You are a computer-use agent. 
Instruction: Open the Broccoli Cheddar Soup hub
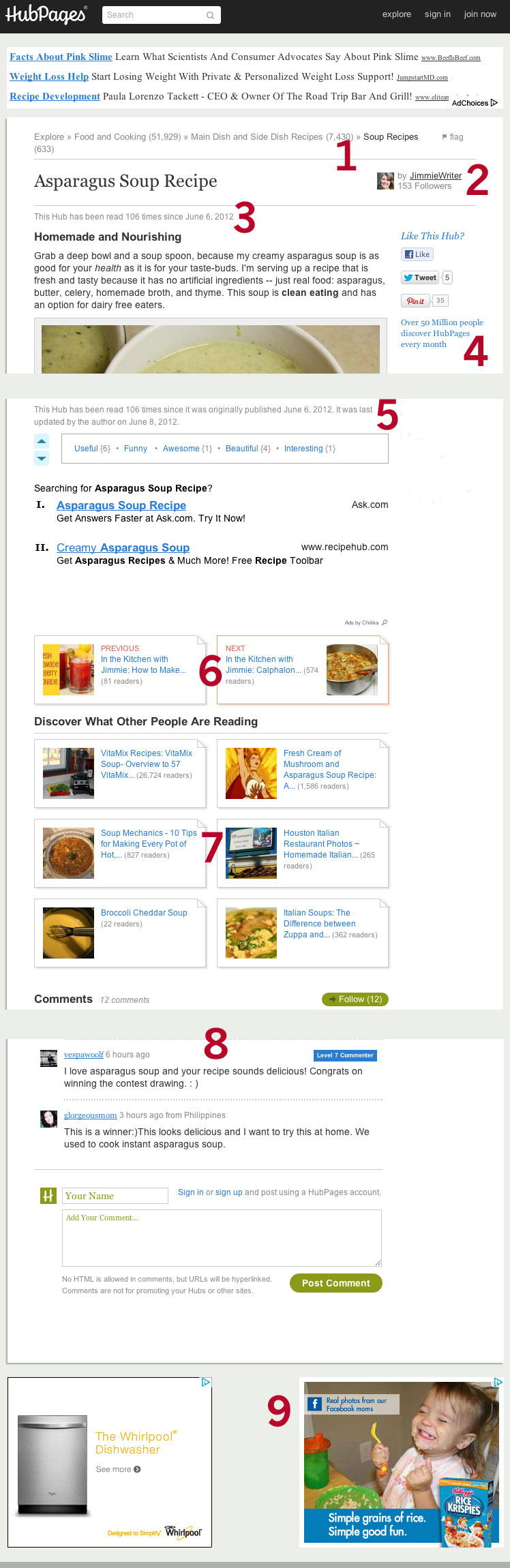(x=144, y=913)
